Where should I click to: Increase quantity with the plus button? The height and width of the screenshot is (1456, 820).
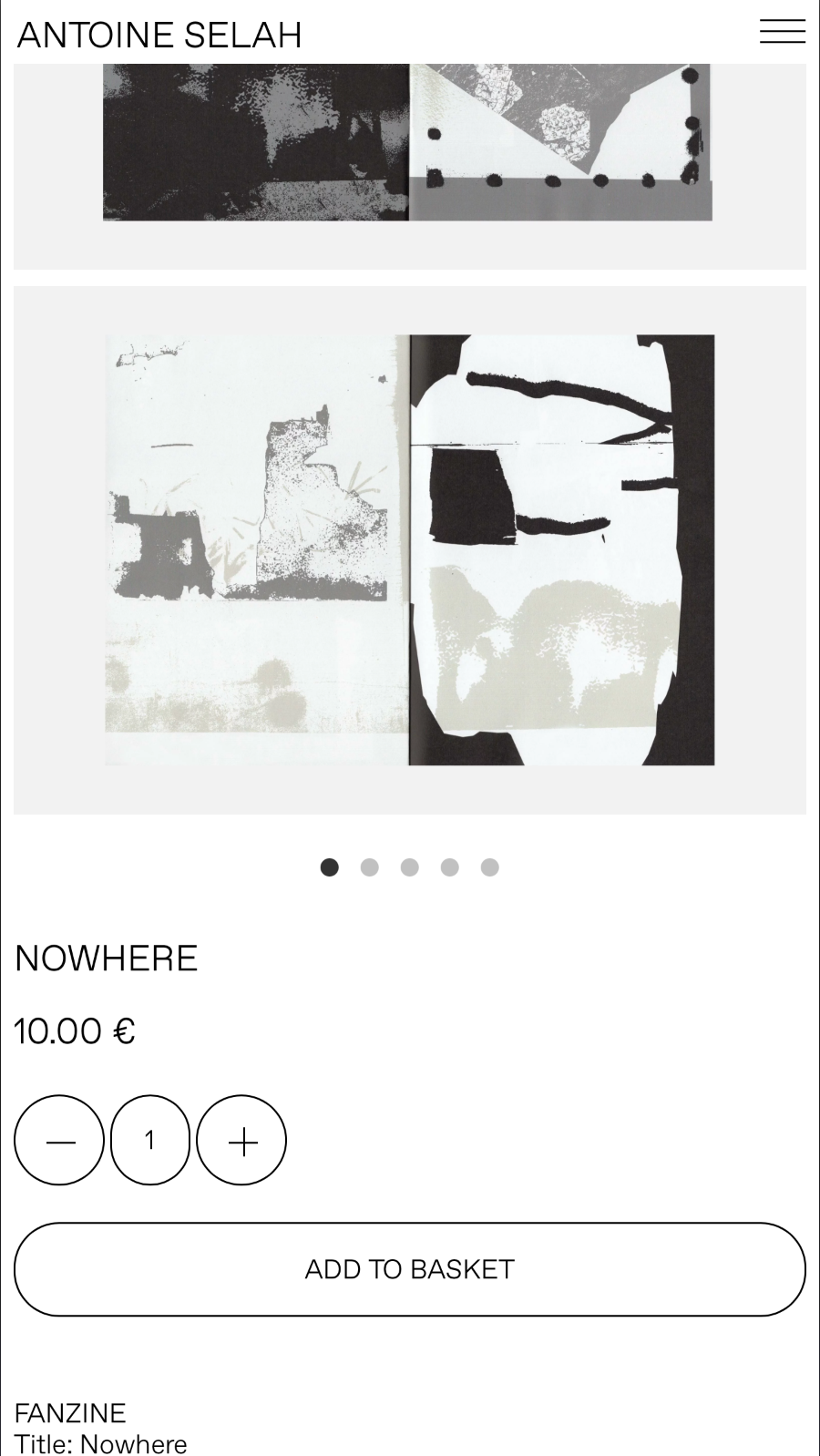click(x=241, y=1140)
